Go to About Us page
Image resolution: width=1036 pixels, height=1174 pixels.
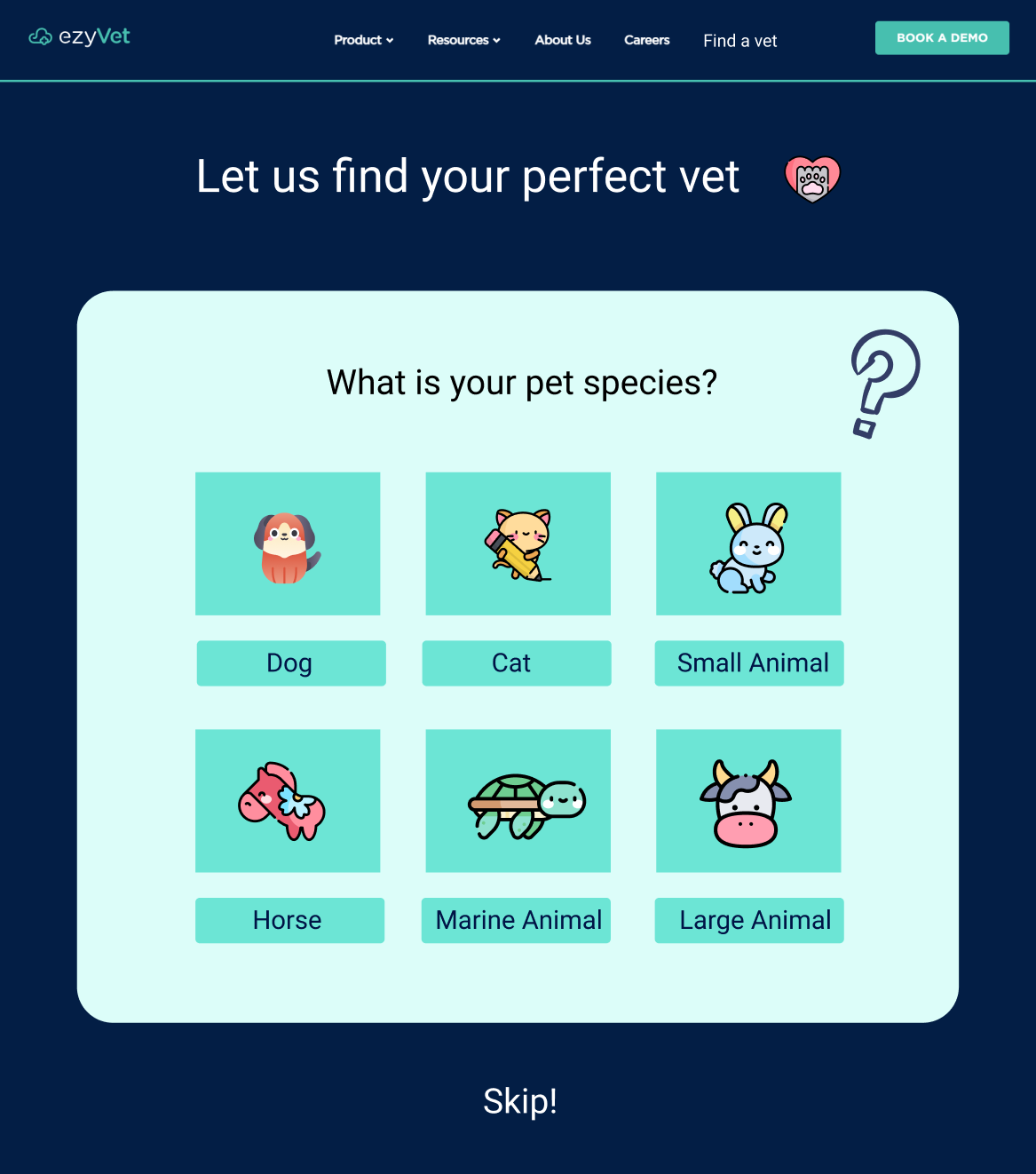click(563, 40)
